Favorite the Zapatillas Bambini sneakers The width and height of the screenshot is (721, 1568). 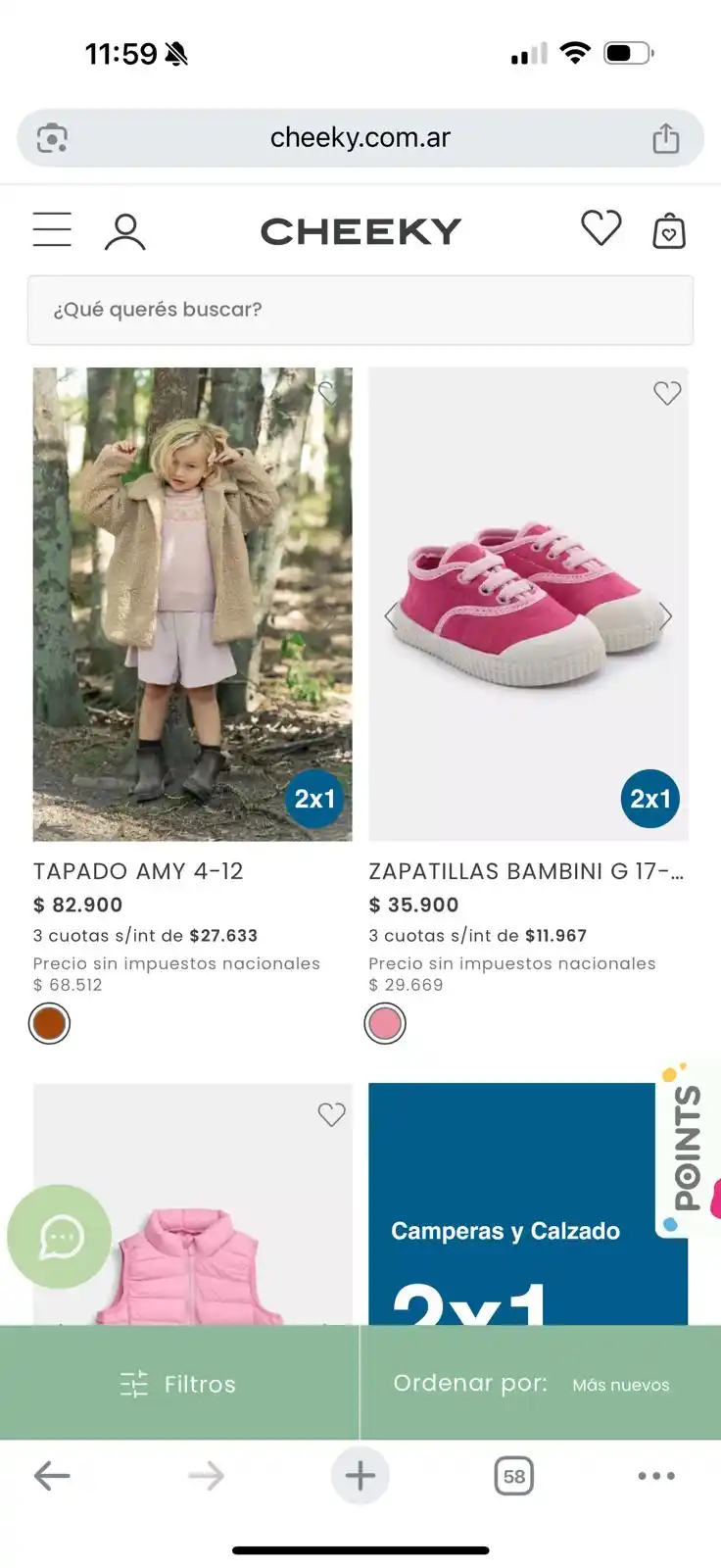667,393
